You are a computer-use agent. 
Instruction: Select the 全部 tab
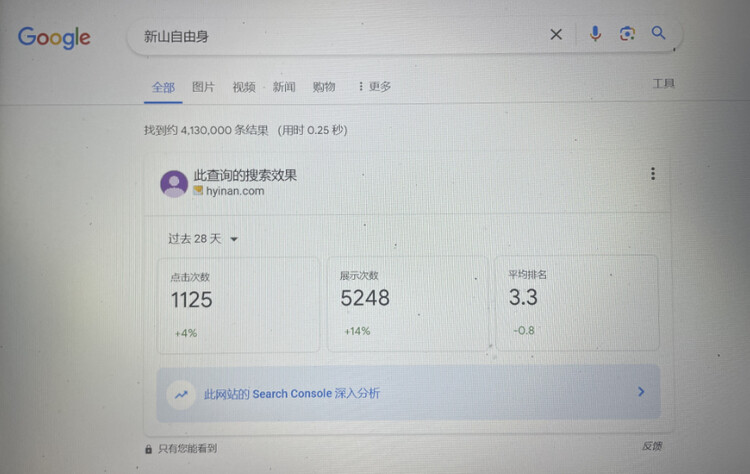[x=163, y=87]
